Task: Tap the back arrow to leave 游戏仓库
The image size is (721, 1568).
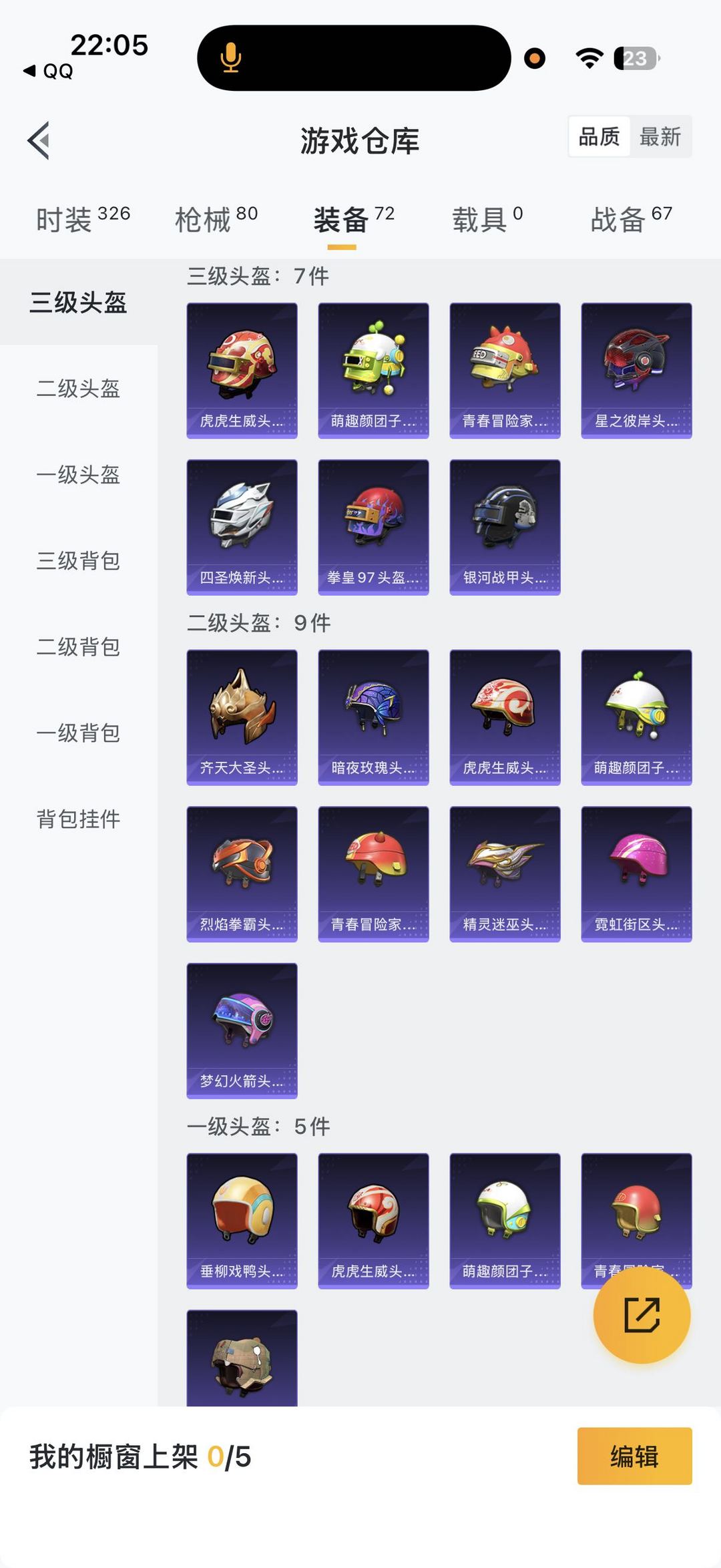Action: click(x=38, y=138)
